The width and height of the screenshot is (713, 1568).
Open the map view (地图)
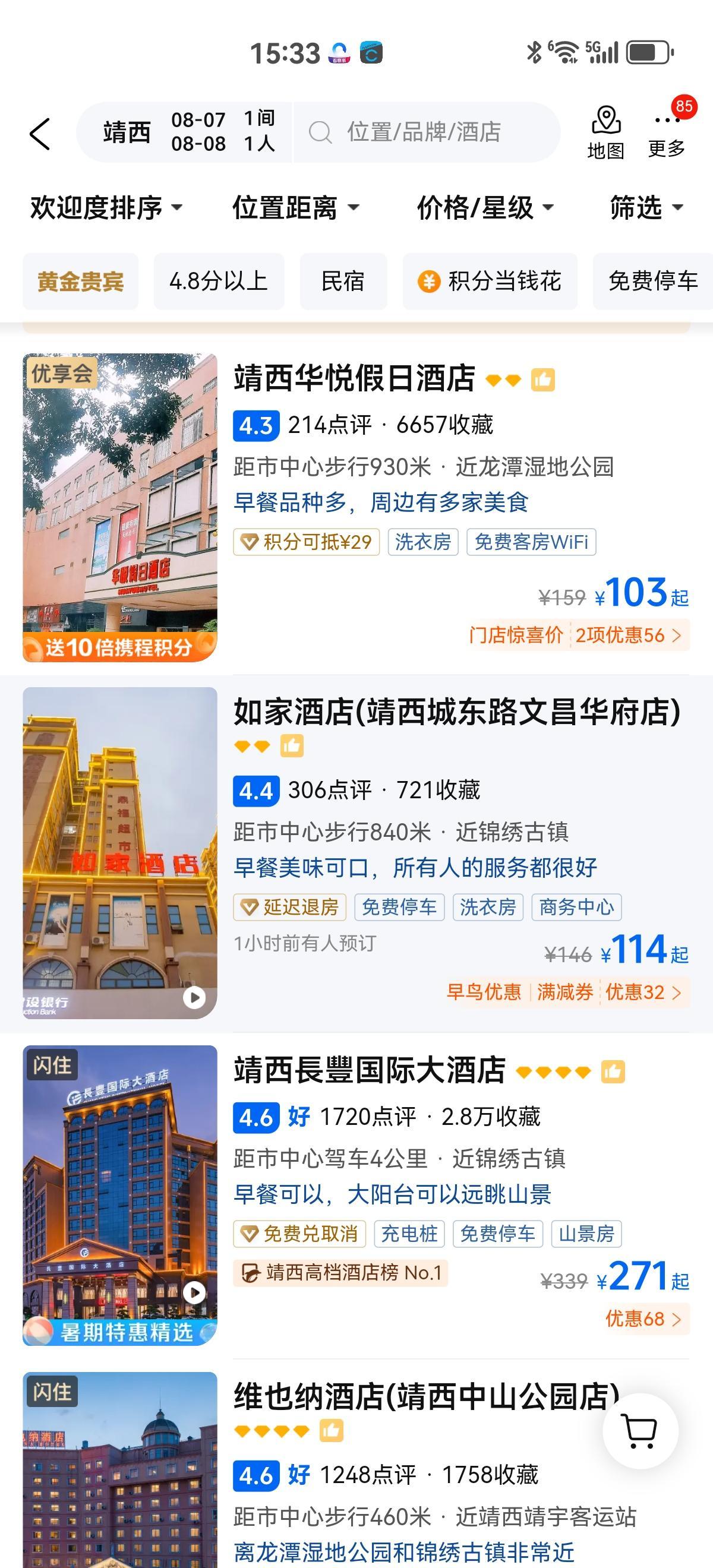coord(606,132)
